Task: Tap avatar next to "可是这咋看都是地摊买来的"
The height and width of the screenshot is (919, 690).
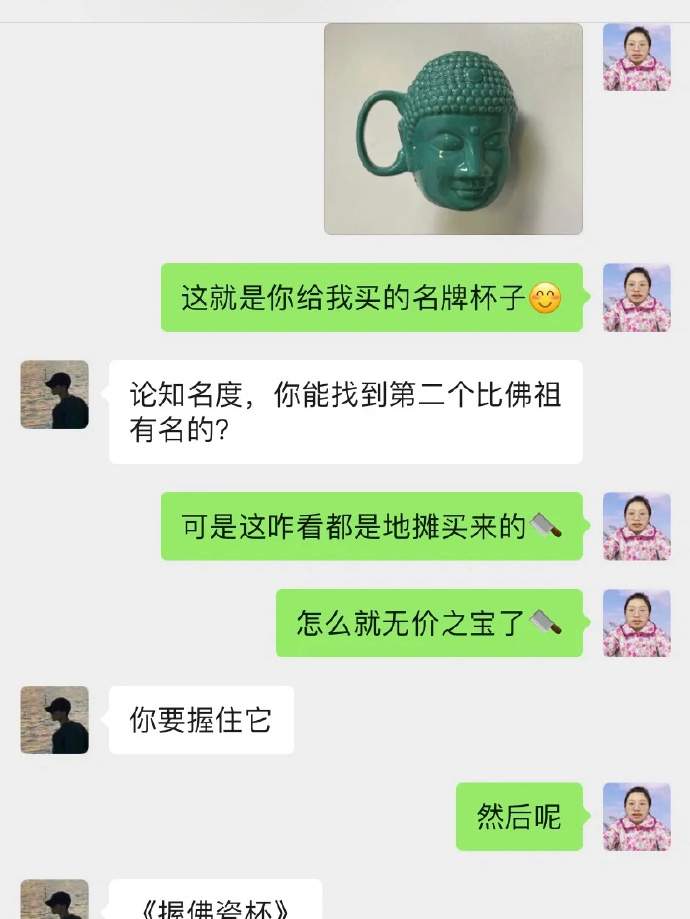Action: click(x=636, y=526)
